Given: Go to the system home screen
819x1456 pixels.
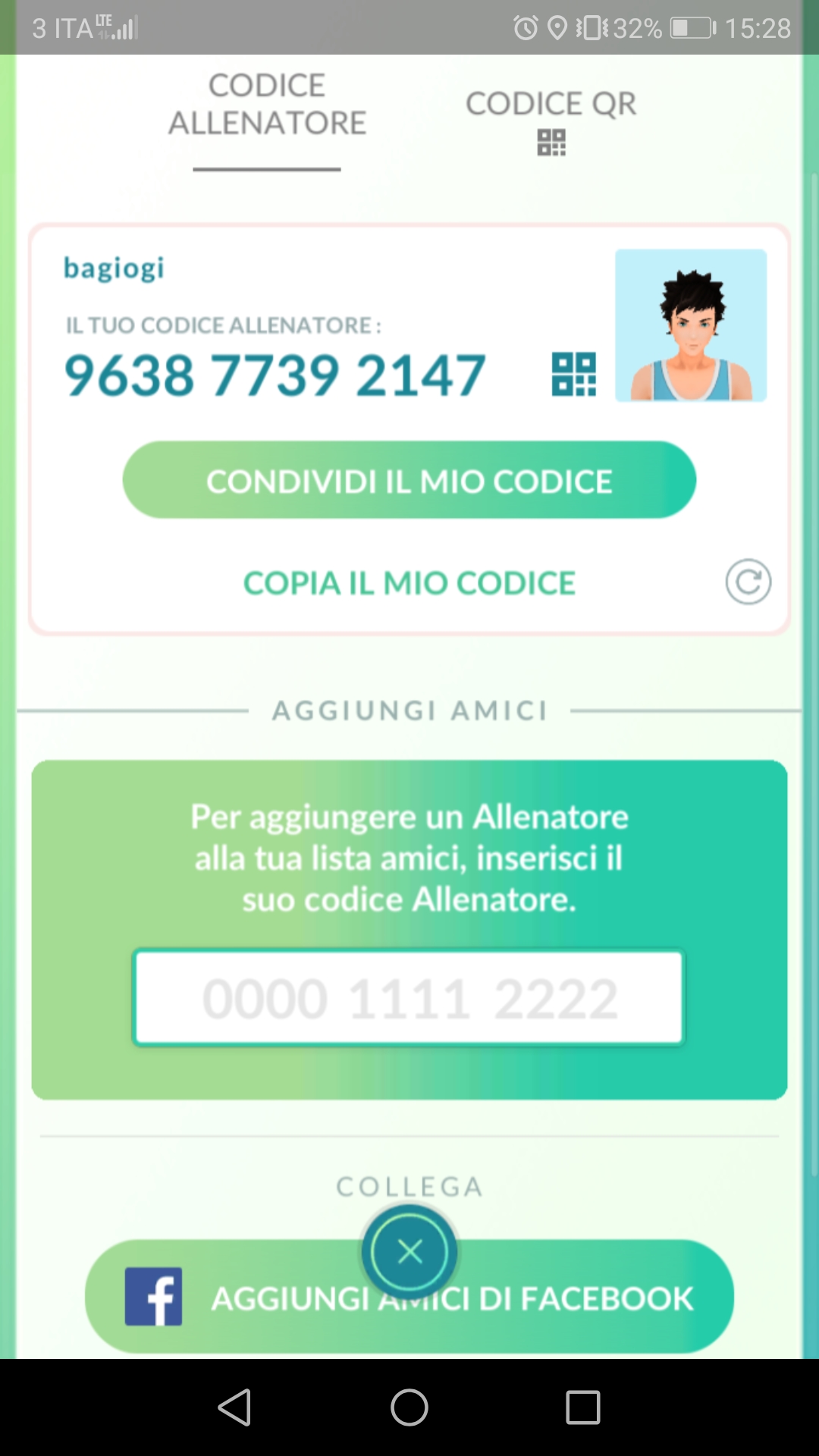Looking at the screenshot, I should pos(409,1407).
